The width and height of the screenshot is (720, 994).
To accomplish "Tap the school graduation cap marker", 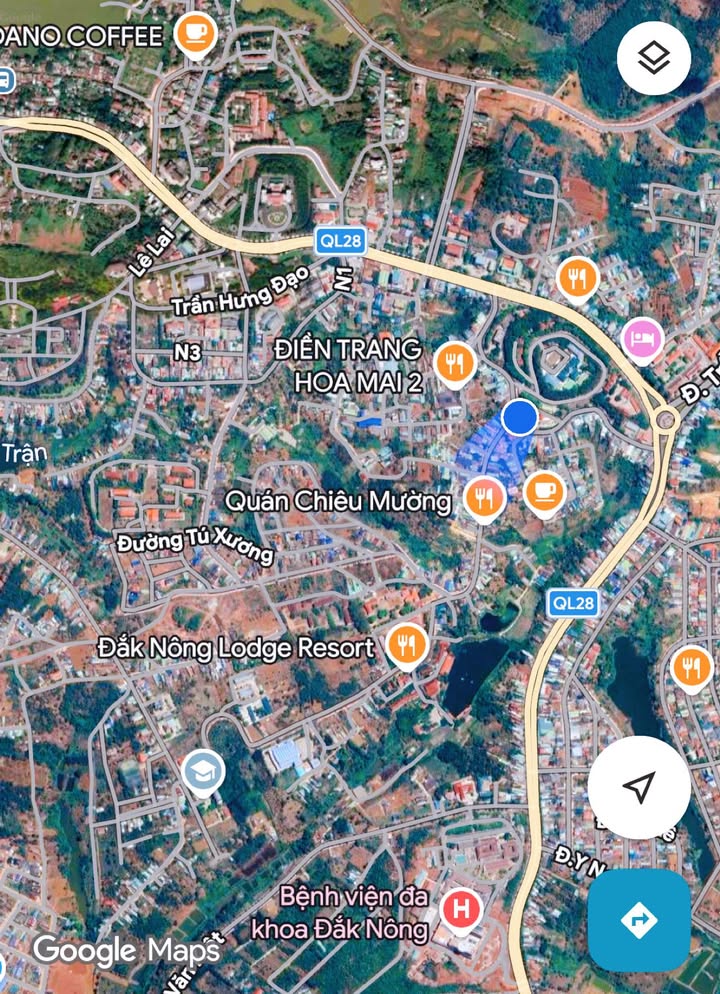I will [x=203, y=772].
